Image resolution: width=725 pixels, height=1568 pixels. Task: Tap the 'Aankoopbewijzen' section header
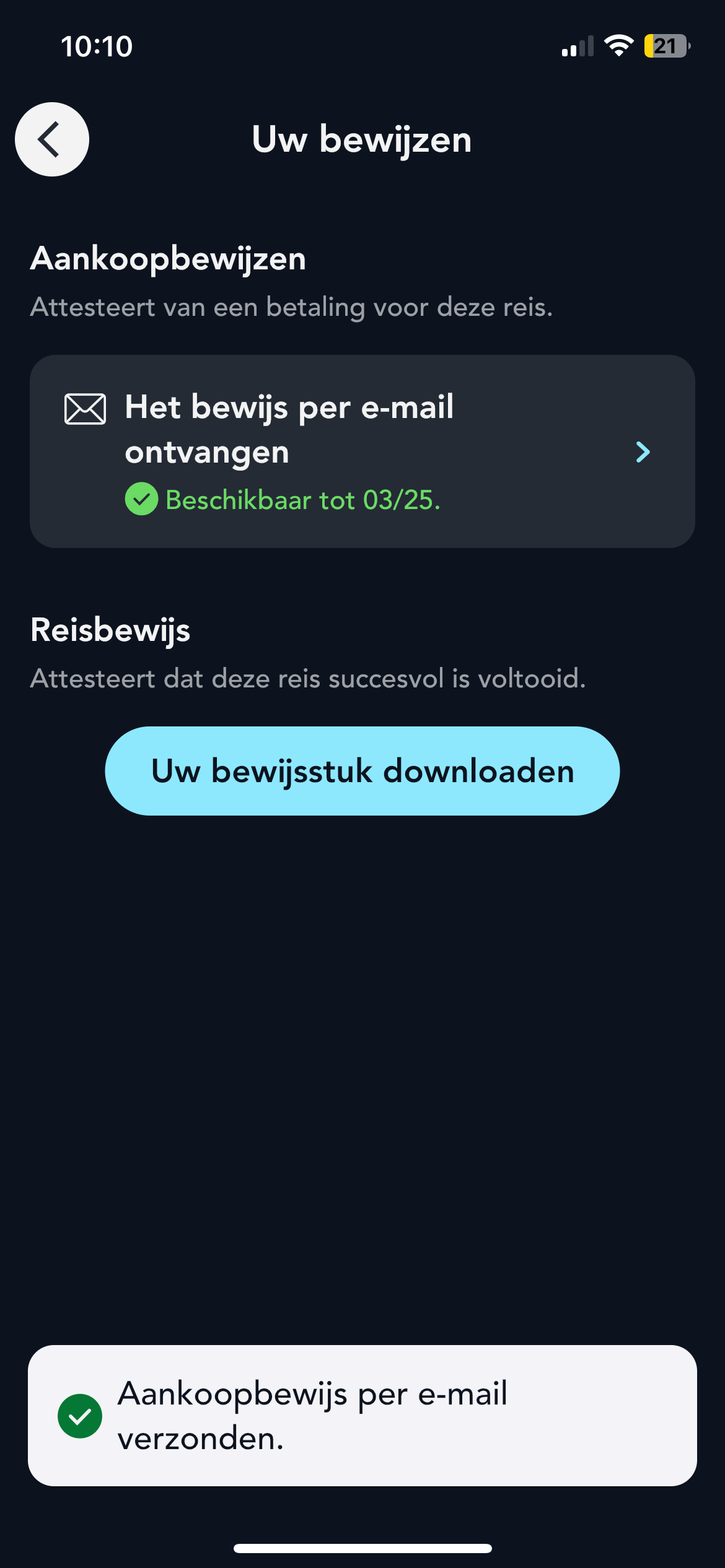pyautogui.click(x=169, y=259)
